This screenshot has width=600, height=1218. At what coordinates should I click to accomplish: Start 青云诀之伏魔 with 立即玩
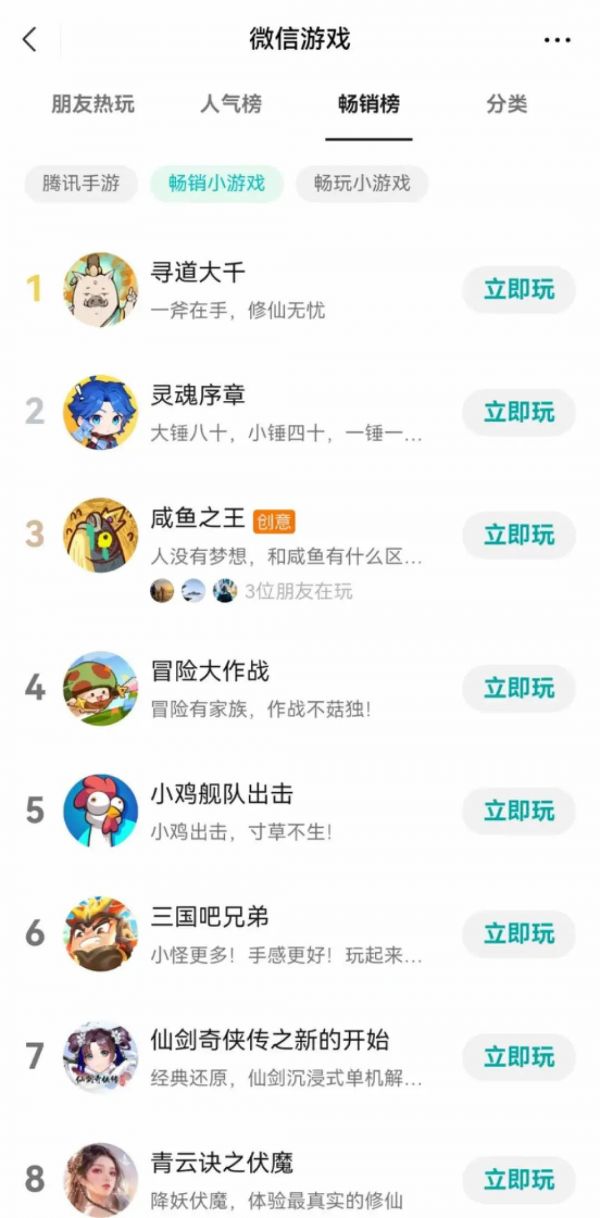point(518,1180)
